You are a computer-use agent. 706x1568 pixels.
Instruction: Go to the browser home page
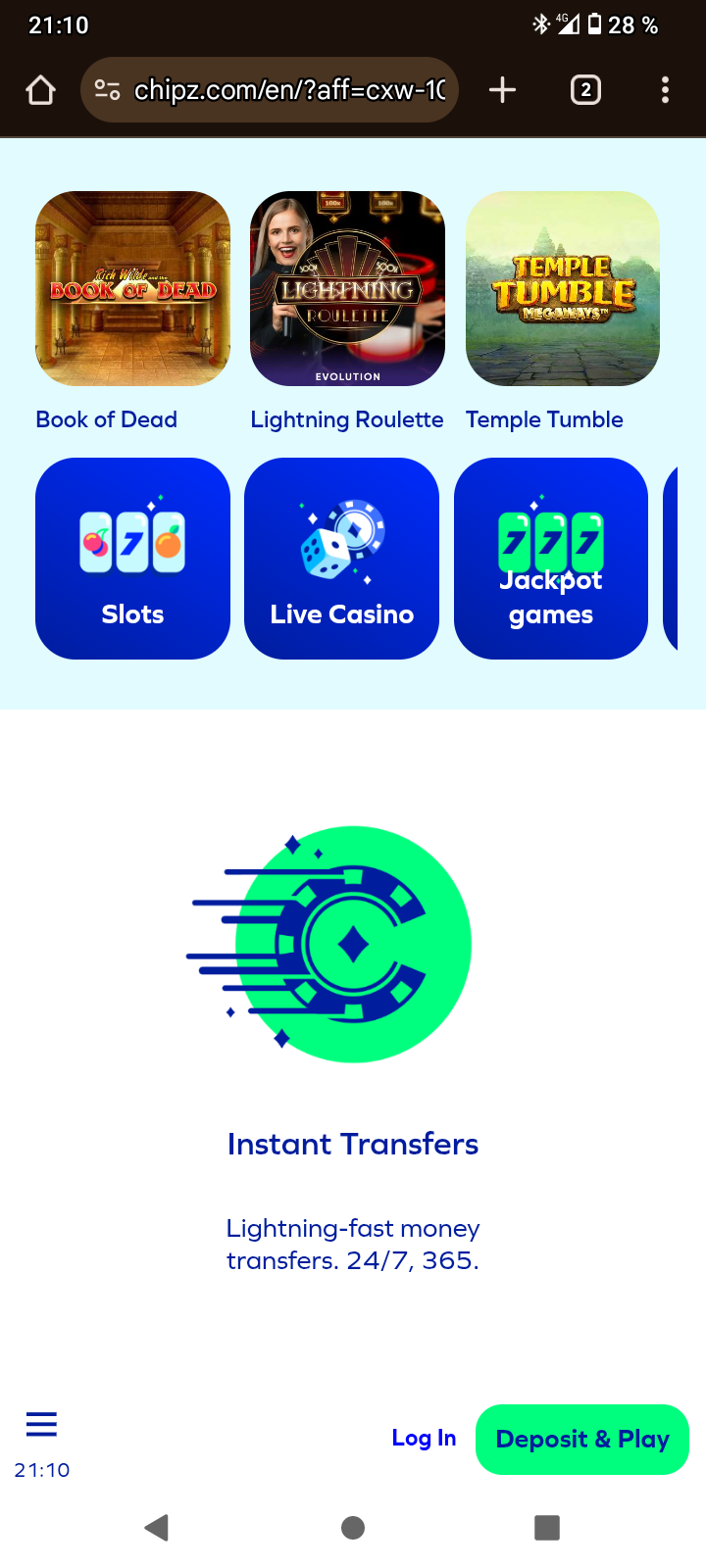pyautogui.click(x=40, y=90)
